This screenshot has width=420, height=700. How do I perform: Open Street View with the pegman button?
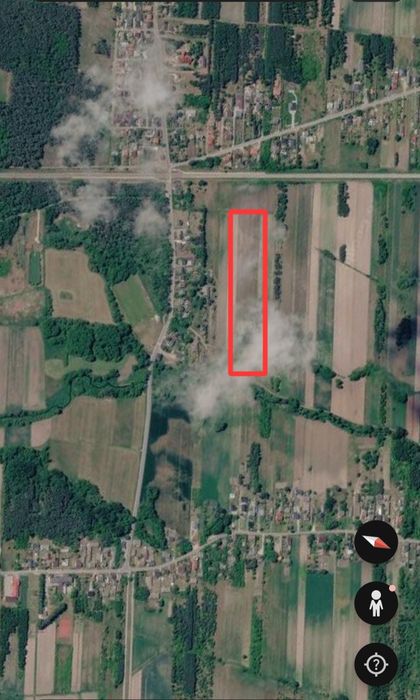376,603
